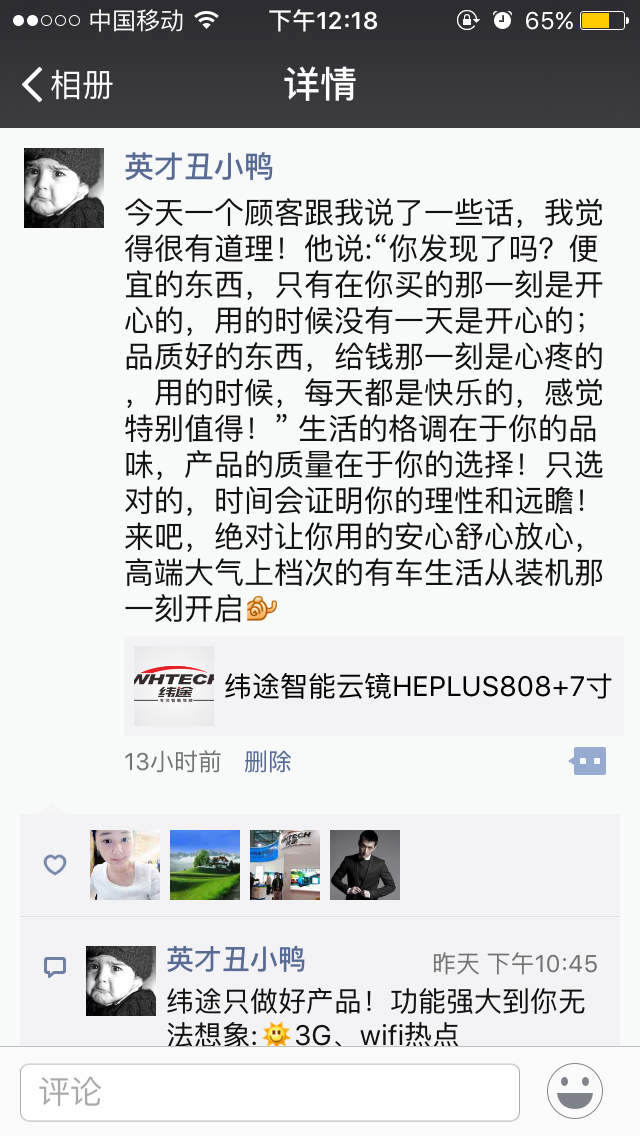Open the 英才丑小鸭 name at the post top
This screenshot has width=640, height=1136.
coord(198,167)
